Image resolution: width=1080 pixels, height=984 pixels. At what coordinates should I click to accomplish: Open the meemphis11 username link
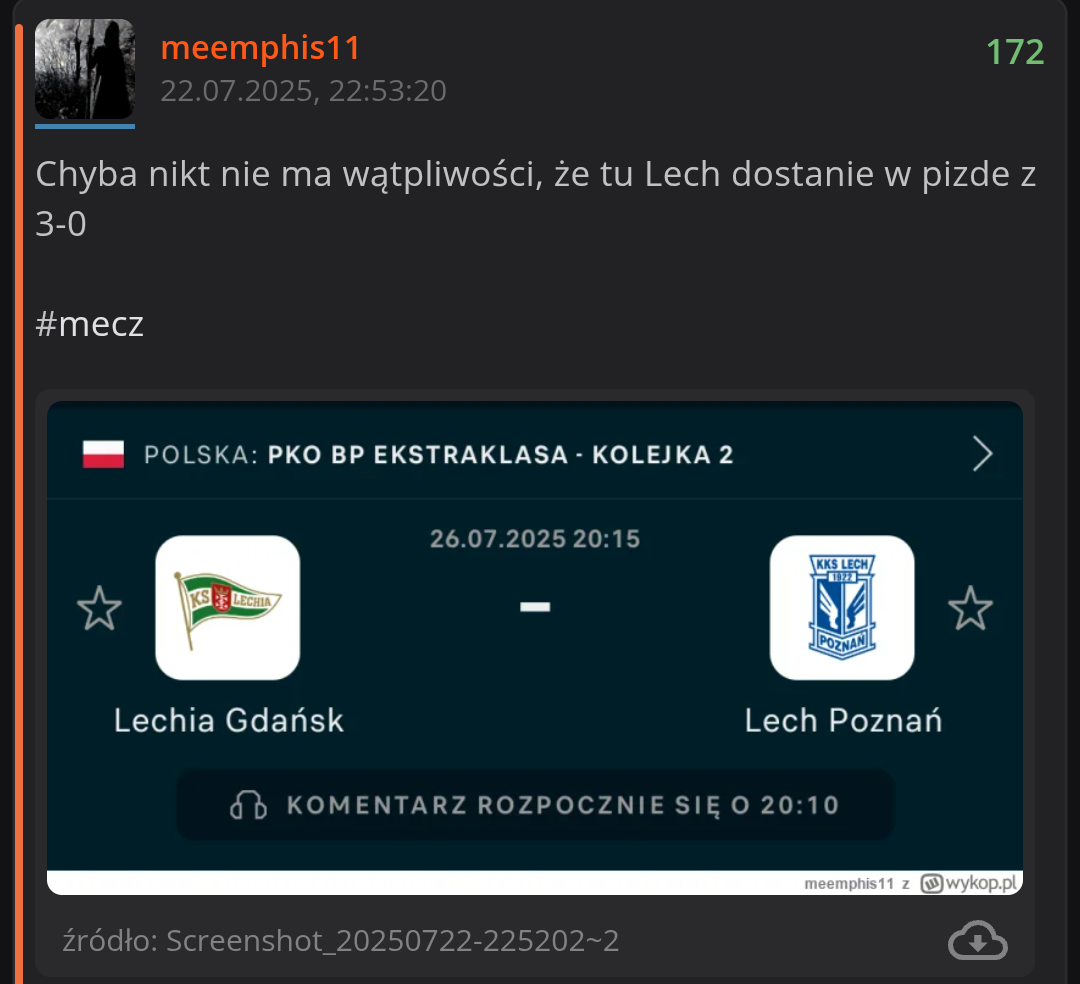point(260,47)
